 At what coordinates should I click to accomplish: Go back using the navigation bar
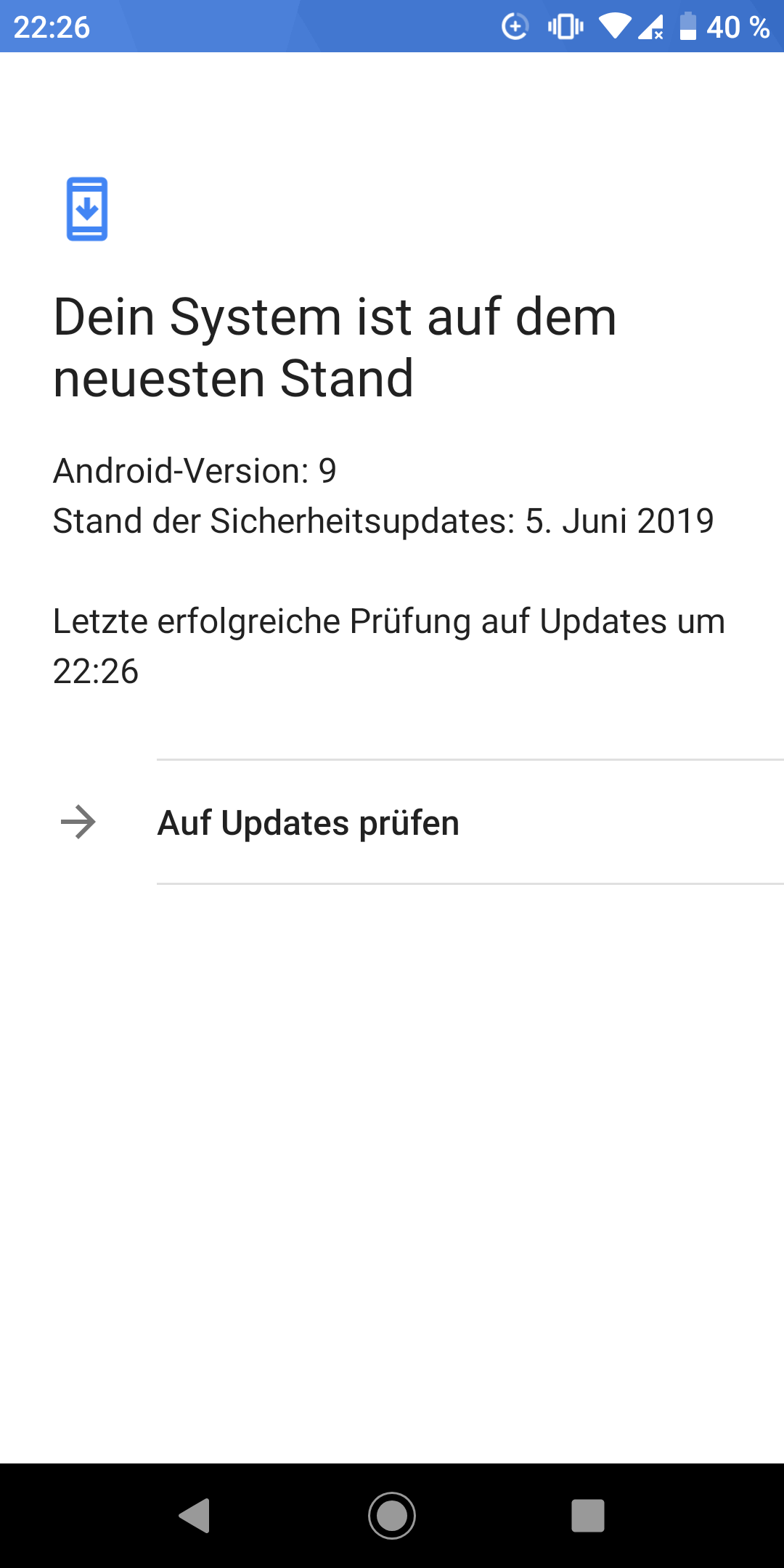(195, 1515)
